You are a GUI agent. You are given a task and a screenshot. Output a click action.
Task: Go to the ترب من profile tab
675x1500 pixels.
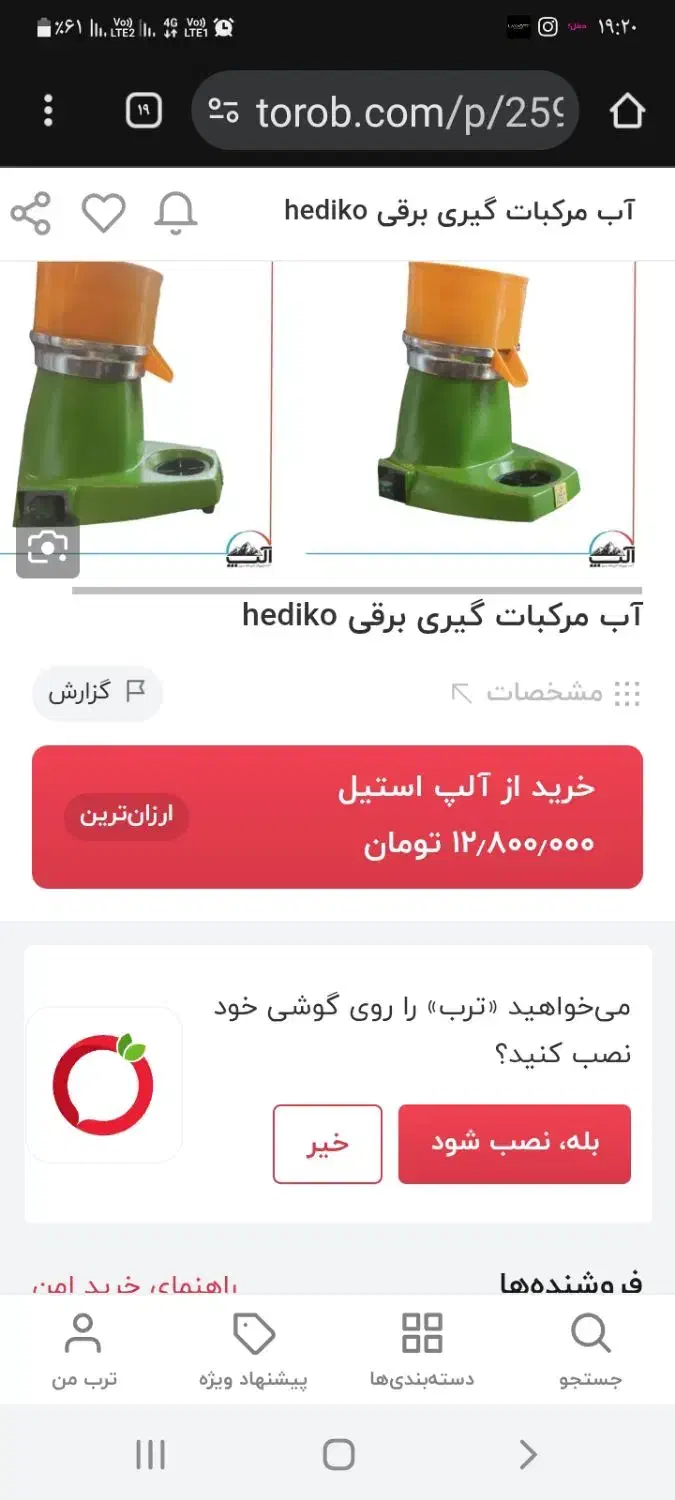84,1350
